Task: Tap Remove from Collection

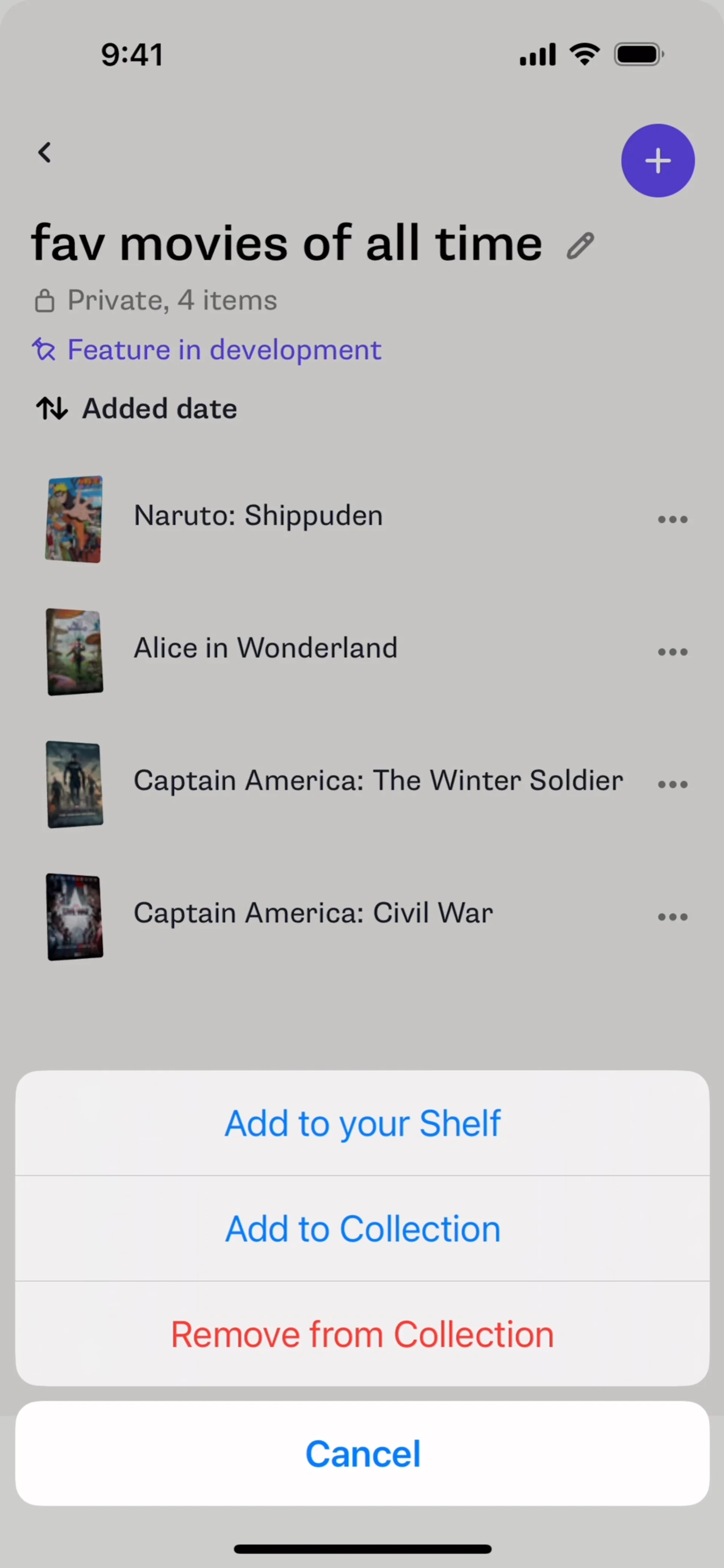Action: coord(362,1334)
